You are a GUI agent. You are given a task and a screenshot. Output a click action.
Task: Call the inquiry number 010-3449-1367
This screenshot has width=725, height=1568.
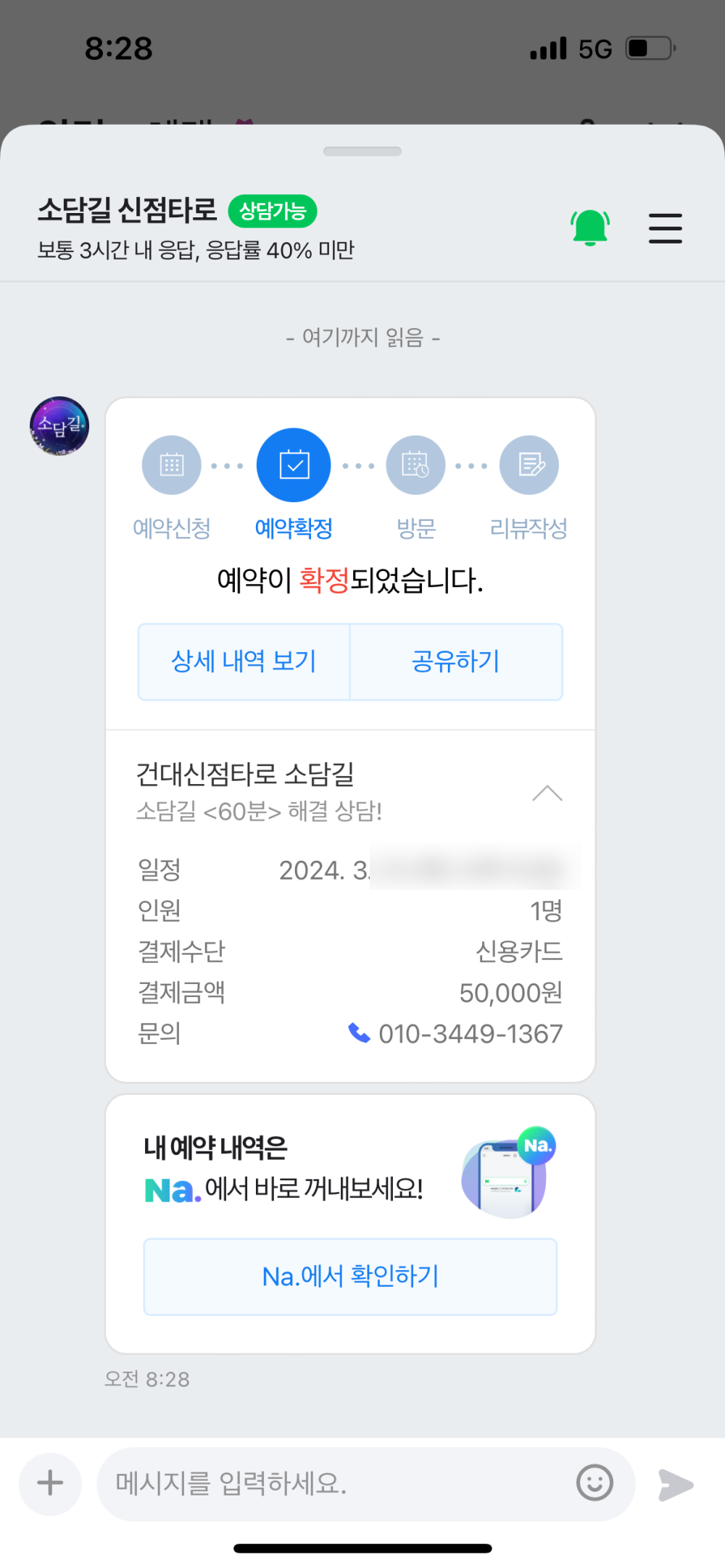coord(457,1034)
